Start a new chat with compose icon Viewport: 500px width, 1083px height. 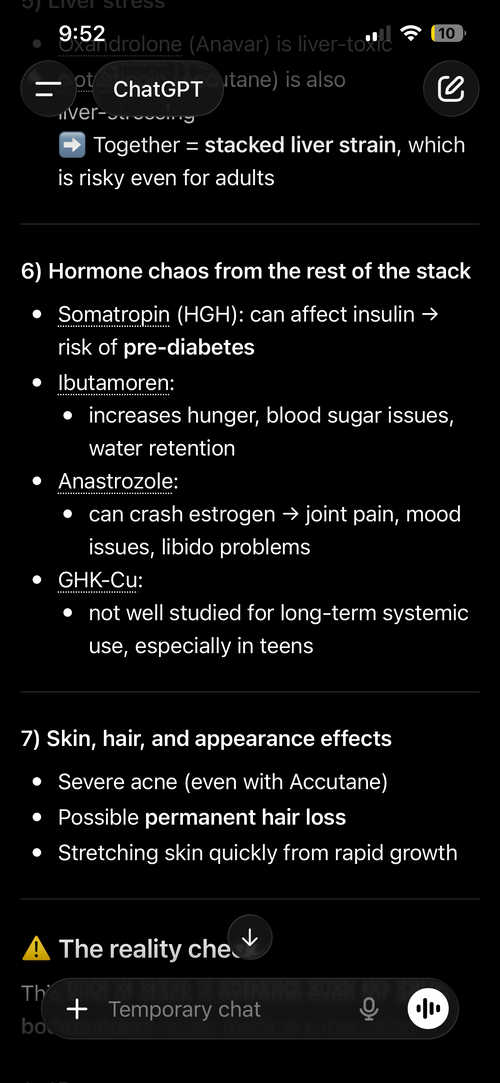[451, 89]
